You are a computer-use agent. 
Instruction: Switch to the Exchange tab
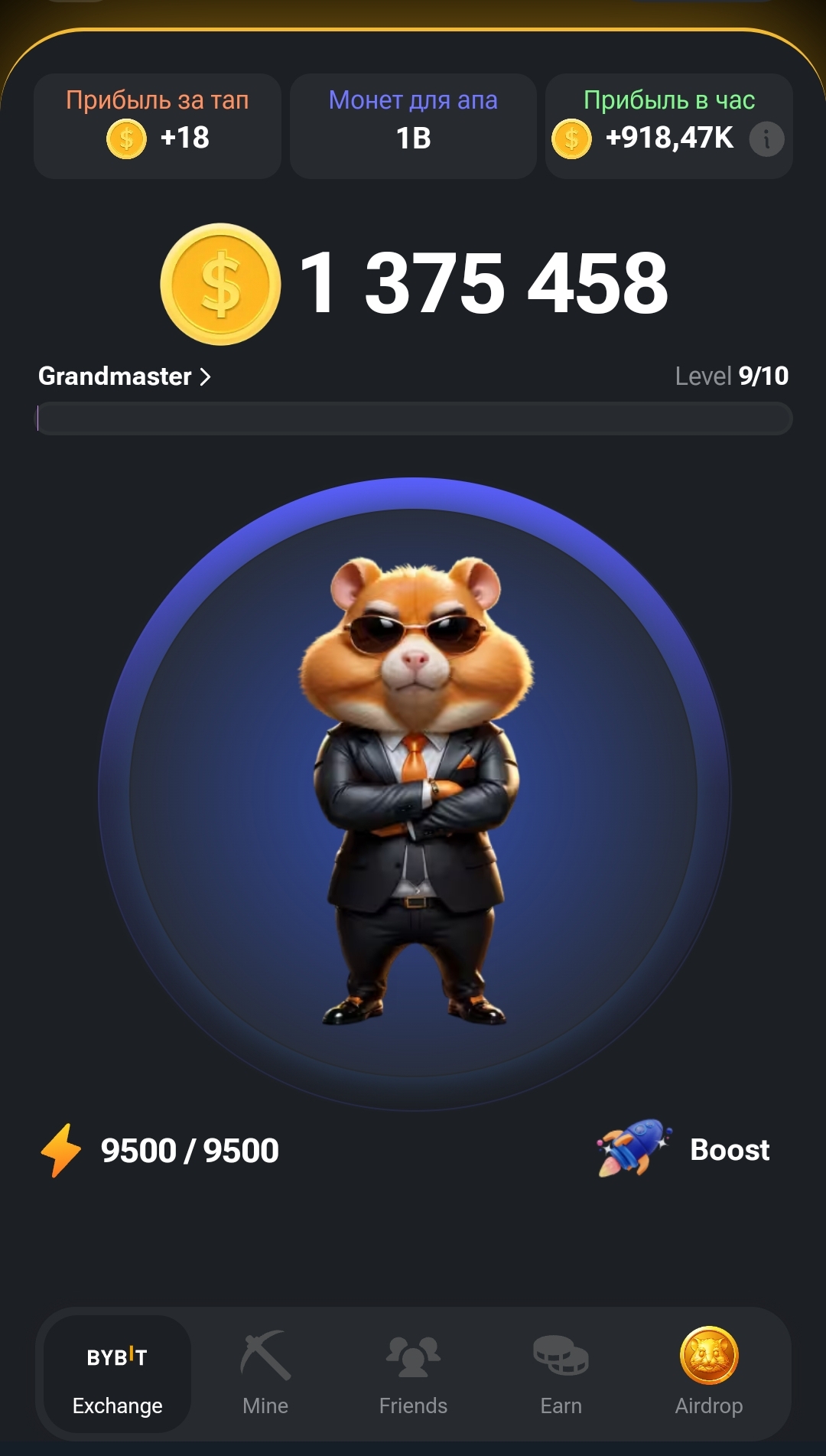tap(117, 1374)
